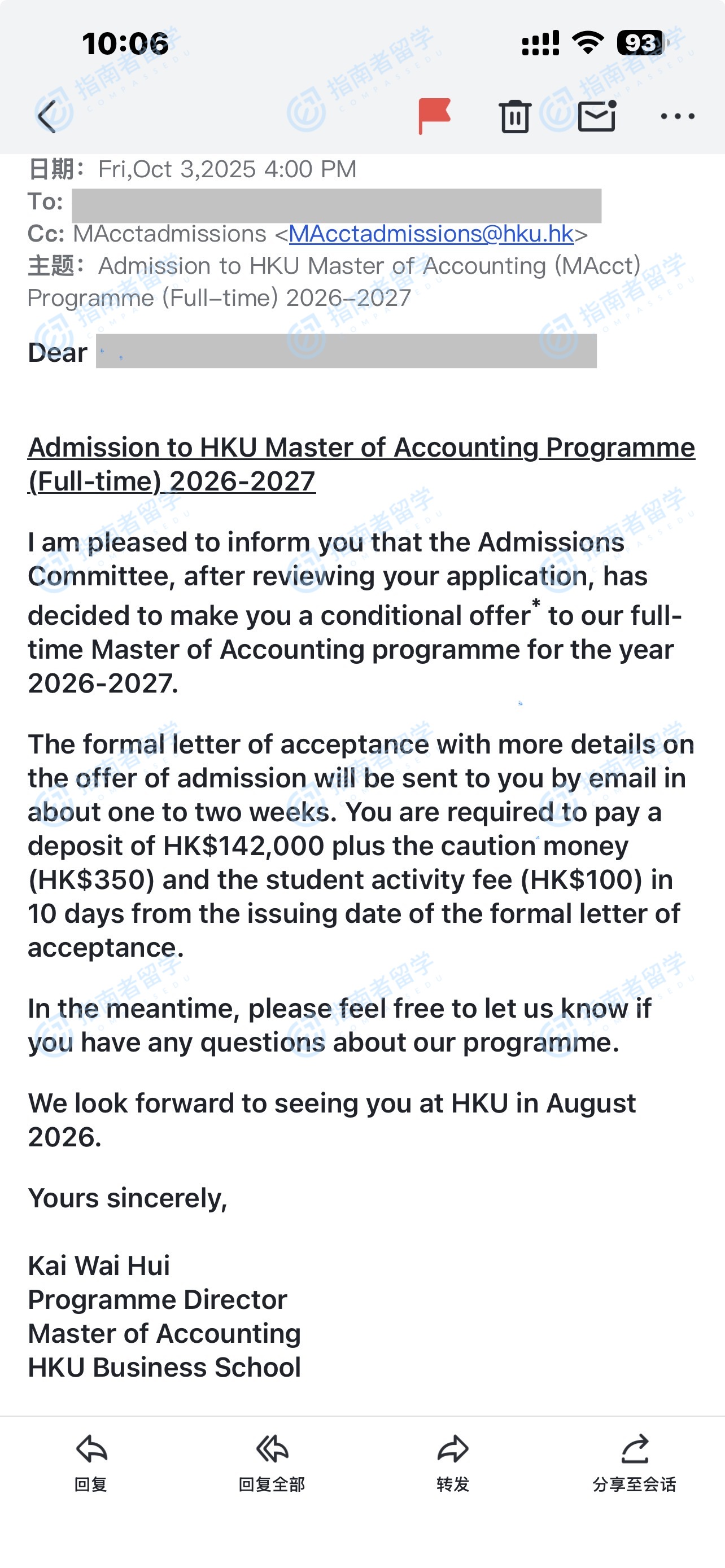Open the MAcctadmissions@hku.hk email link
The width and height of the screenshot is (725, 1568).
431,234
